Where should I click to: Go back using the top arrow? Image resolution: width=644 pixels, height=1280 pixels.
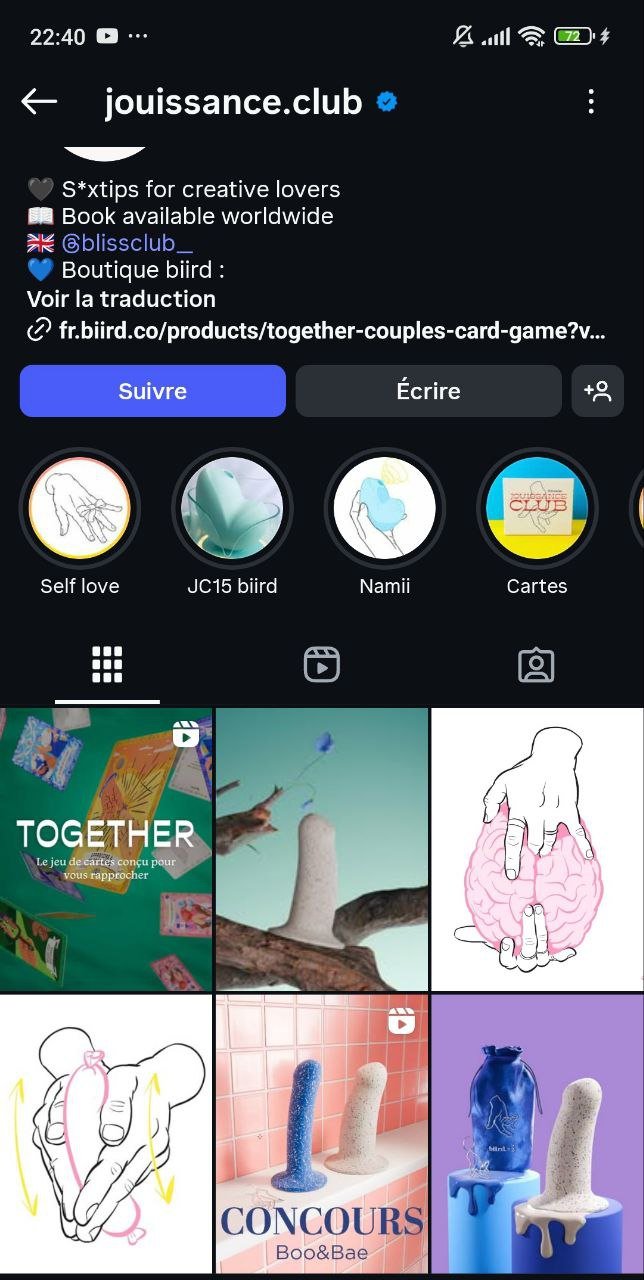click(x=39, y=101)
